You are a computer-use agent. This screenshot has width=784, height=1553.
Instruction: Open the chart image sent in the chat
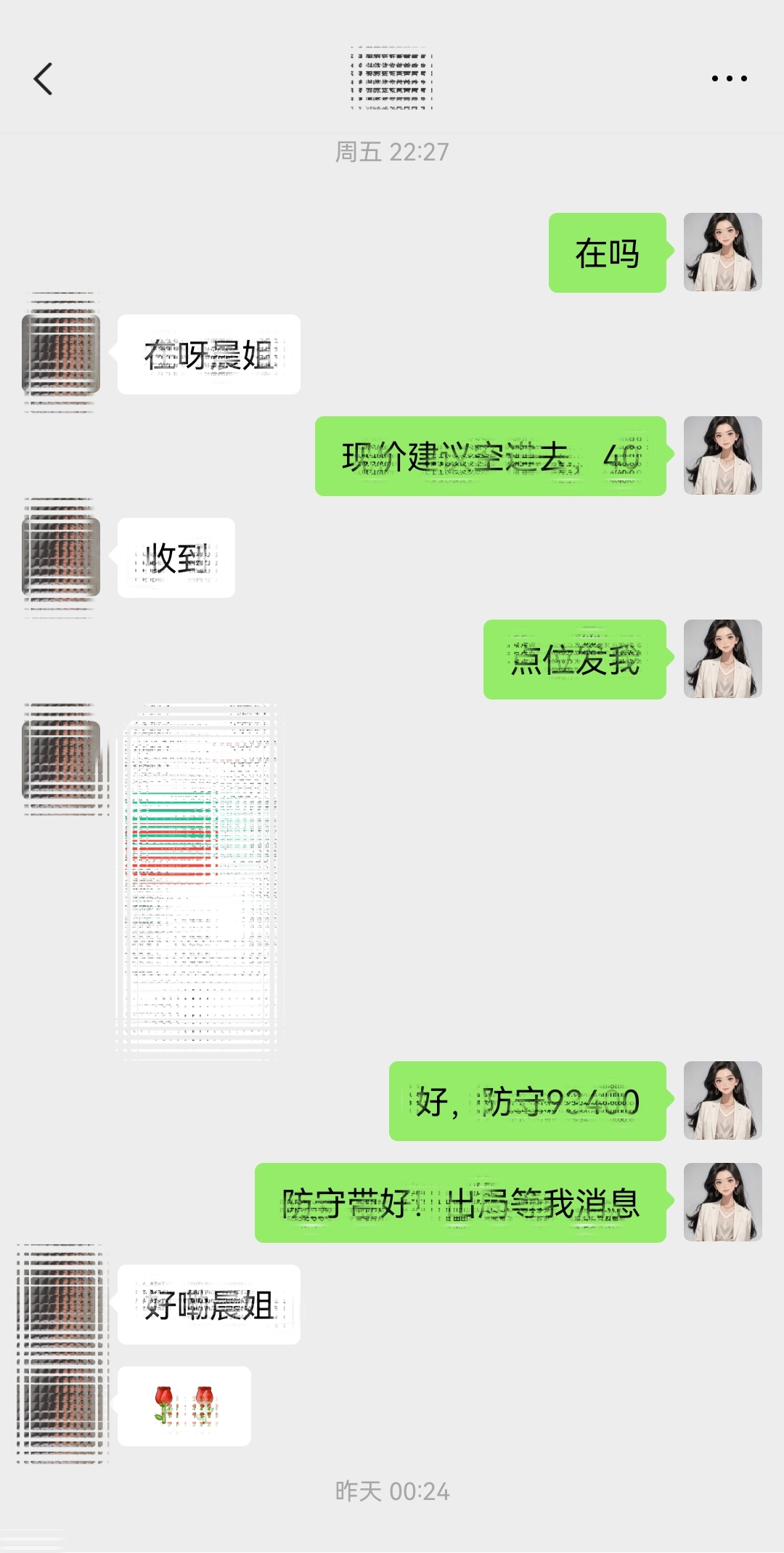pyautogui.click(x=197, y=879)
